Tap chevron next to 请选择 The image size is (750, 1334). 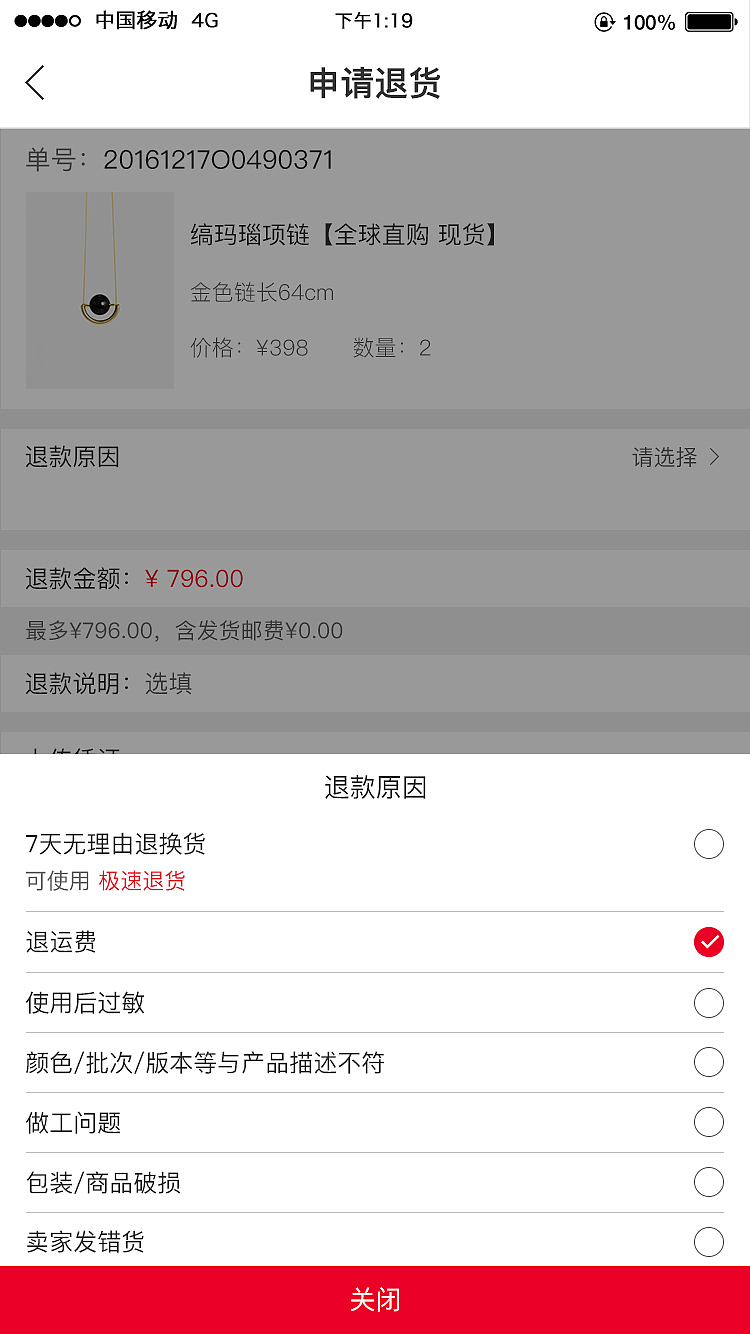click(x=714, y=457)
